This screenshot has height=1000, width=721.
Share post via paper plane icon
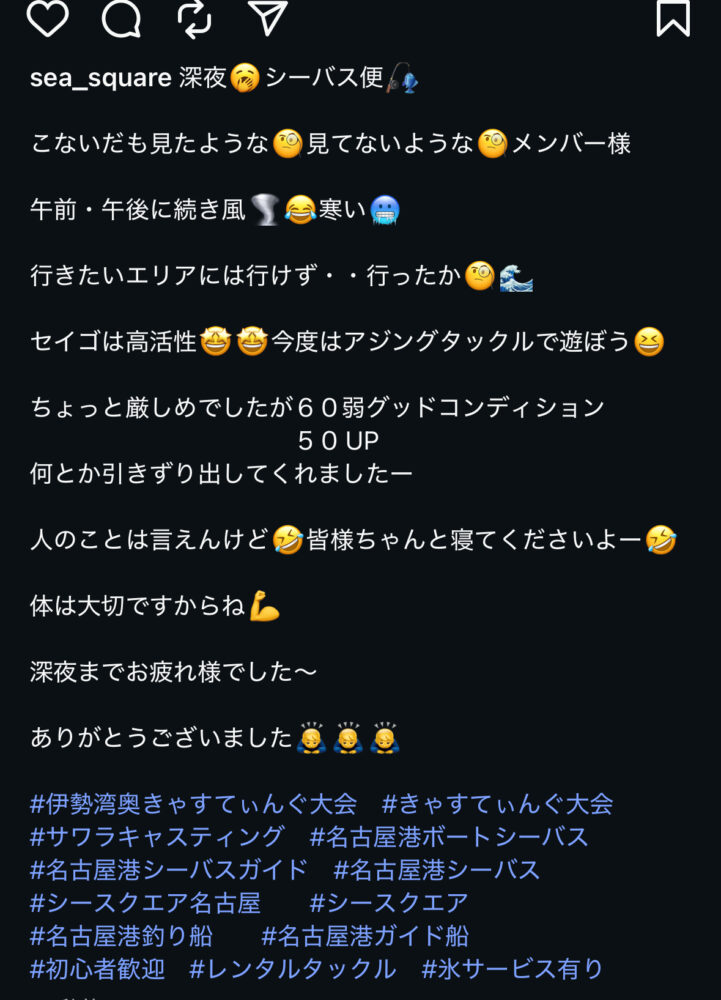267,17
